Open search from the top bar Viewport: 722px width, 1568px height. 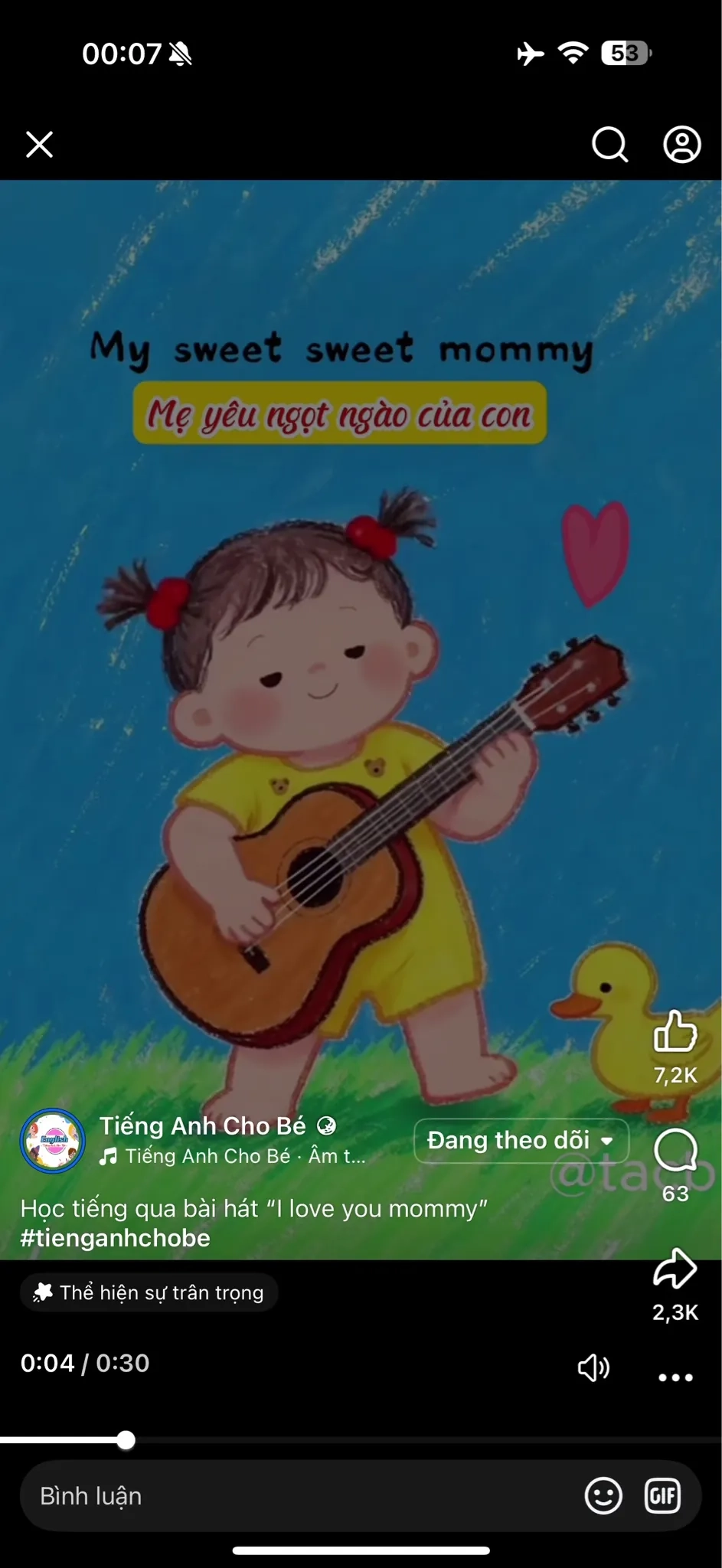coord(609,144)
